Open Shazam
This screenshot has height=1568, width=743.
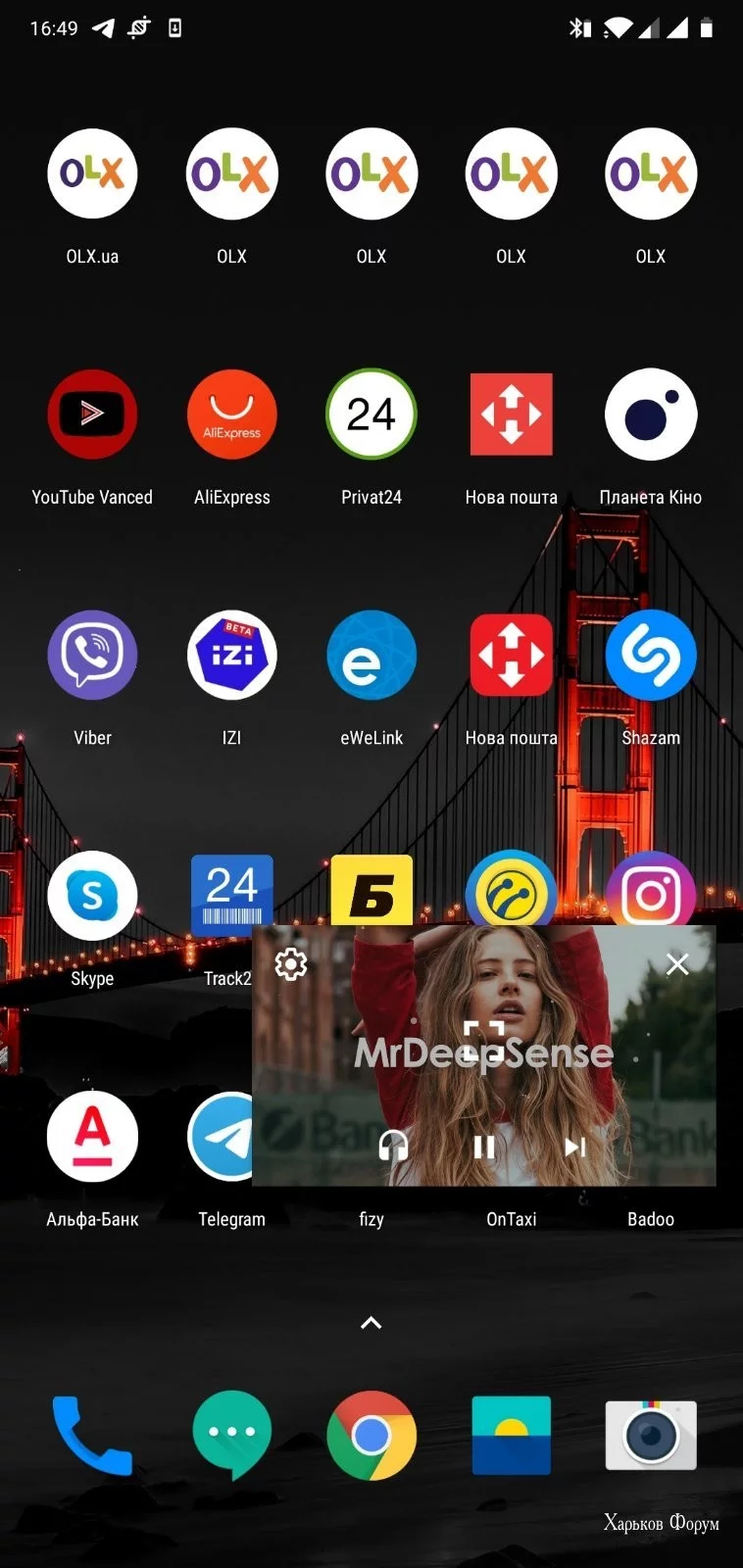coord(651,655)
